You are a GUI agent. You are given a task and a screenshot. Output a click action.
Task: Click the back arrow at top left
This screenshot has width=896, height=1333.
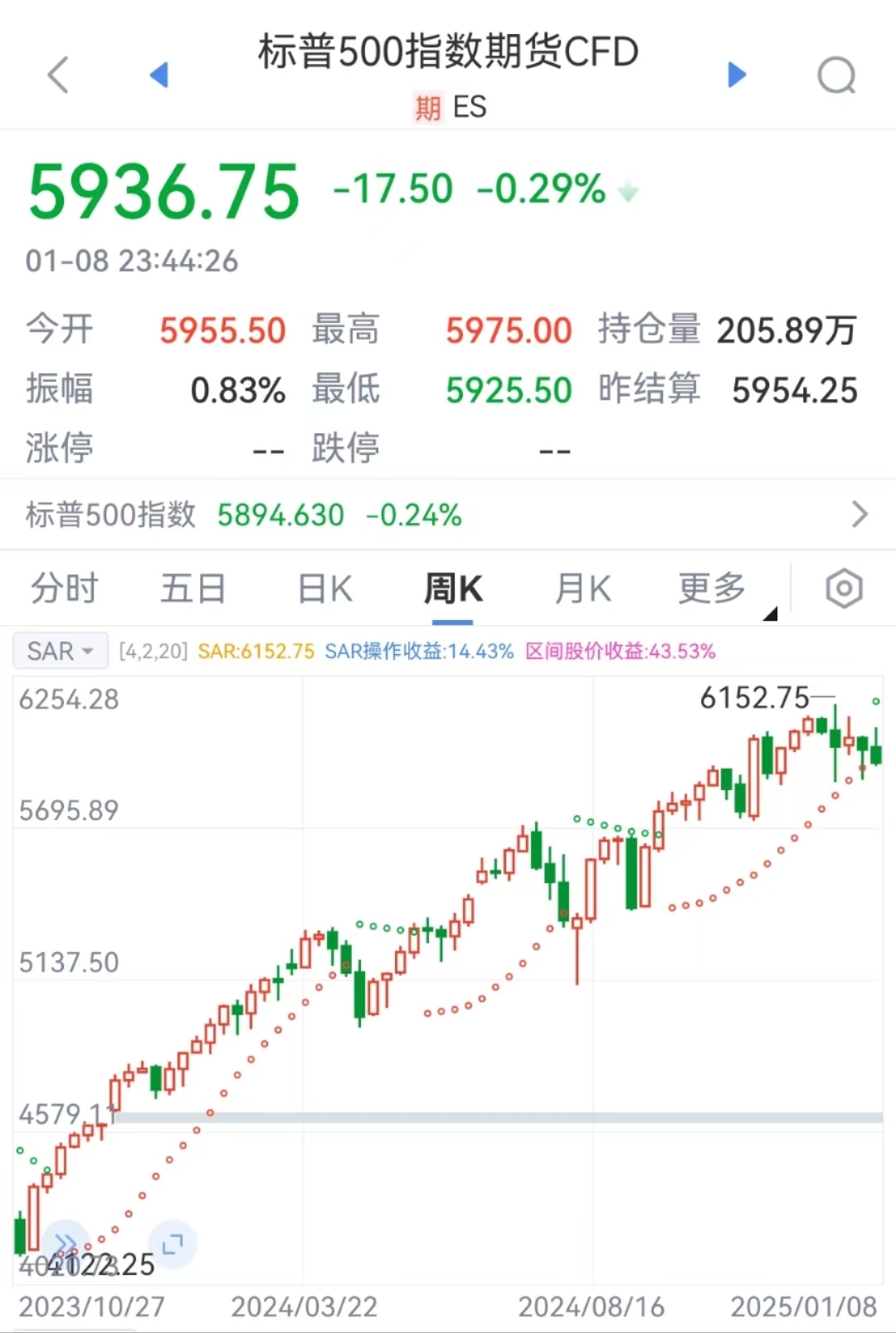tap(56, 75)
